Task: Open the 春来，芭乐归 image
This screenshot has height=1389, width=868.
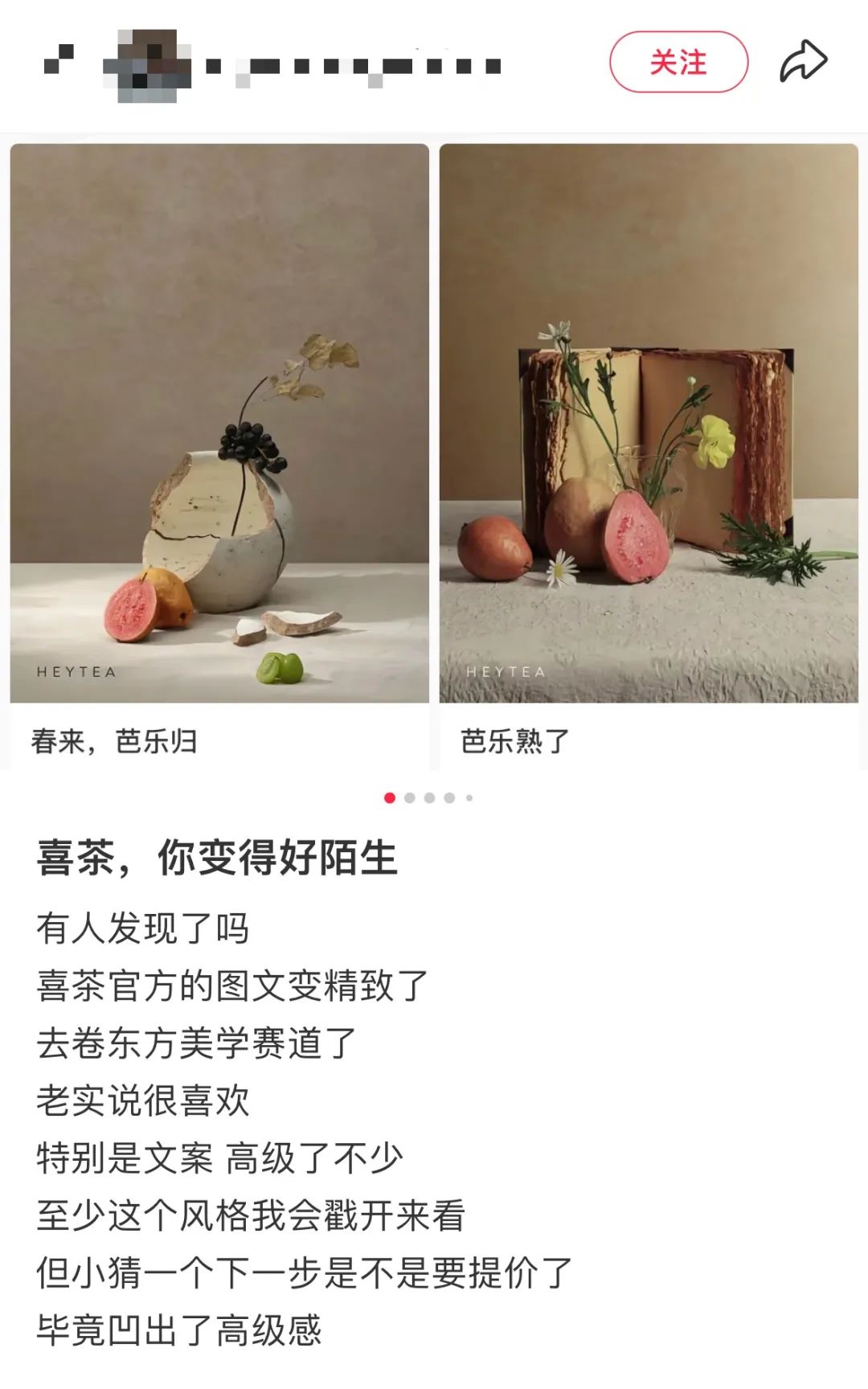Action: (x=219, y=423)
